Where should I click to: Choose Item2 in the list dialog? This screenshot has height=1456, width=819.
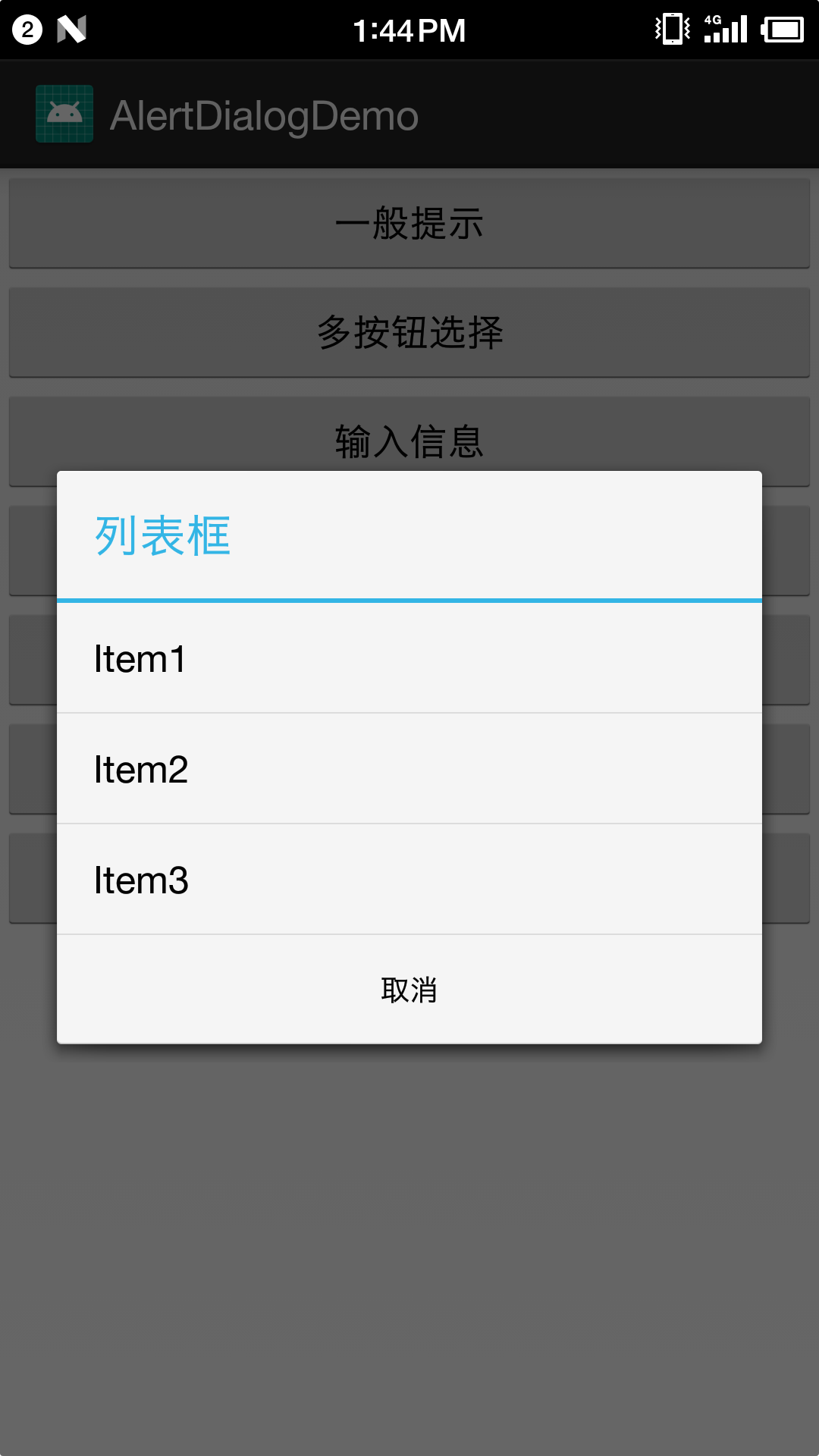click(409, 769)
